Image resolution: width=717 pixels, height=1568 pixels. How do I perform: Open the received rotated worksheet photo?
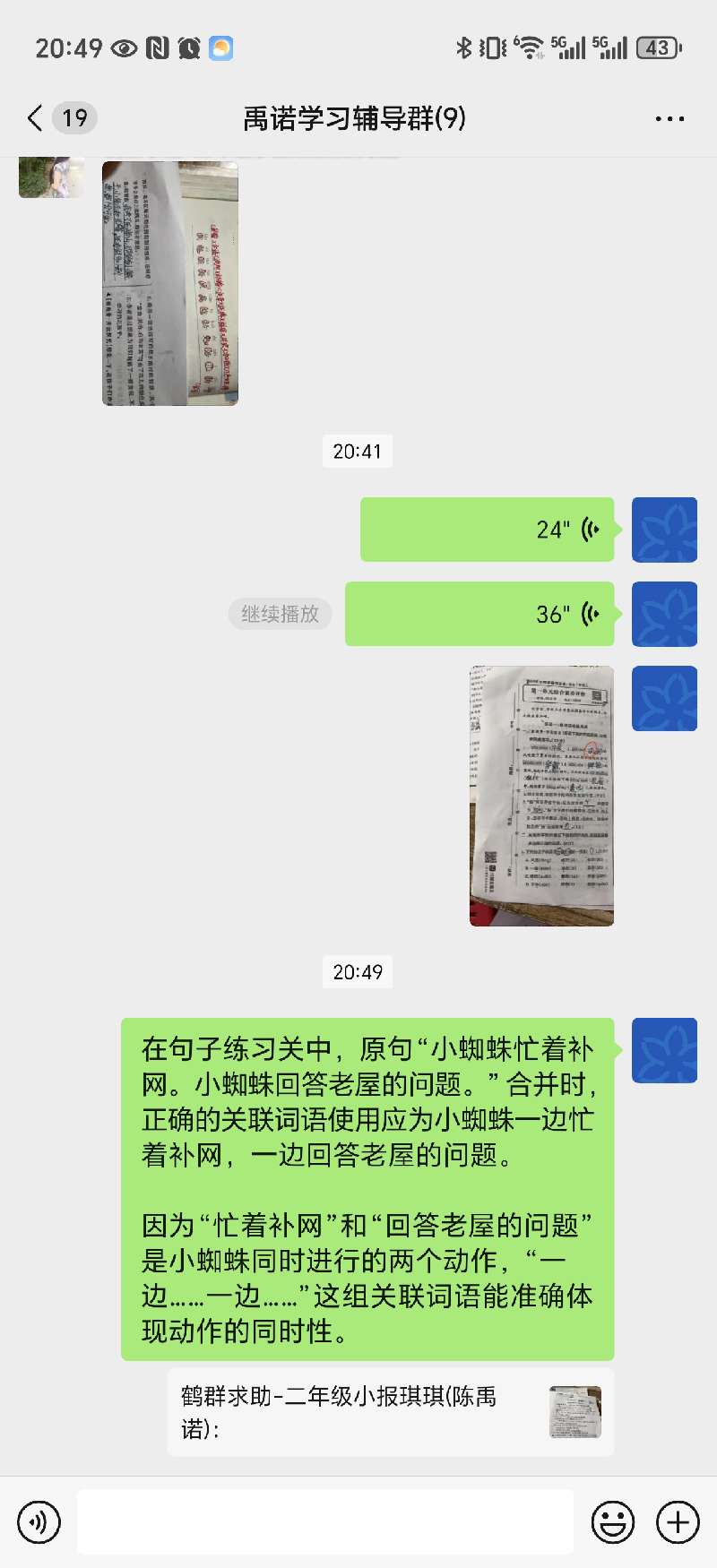[170, 283]
